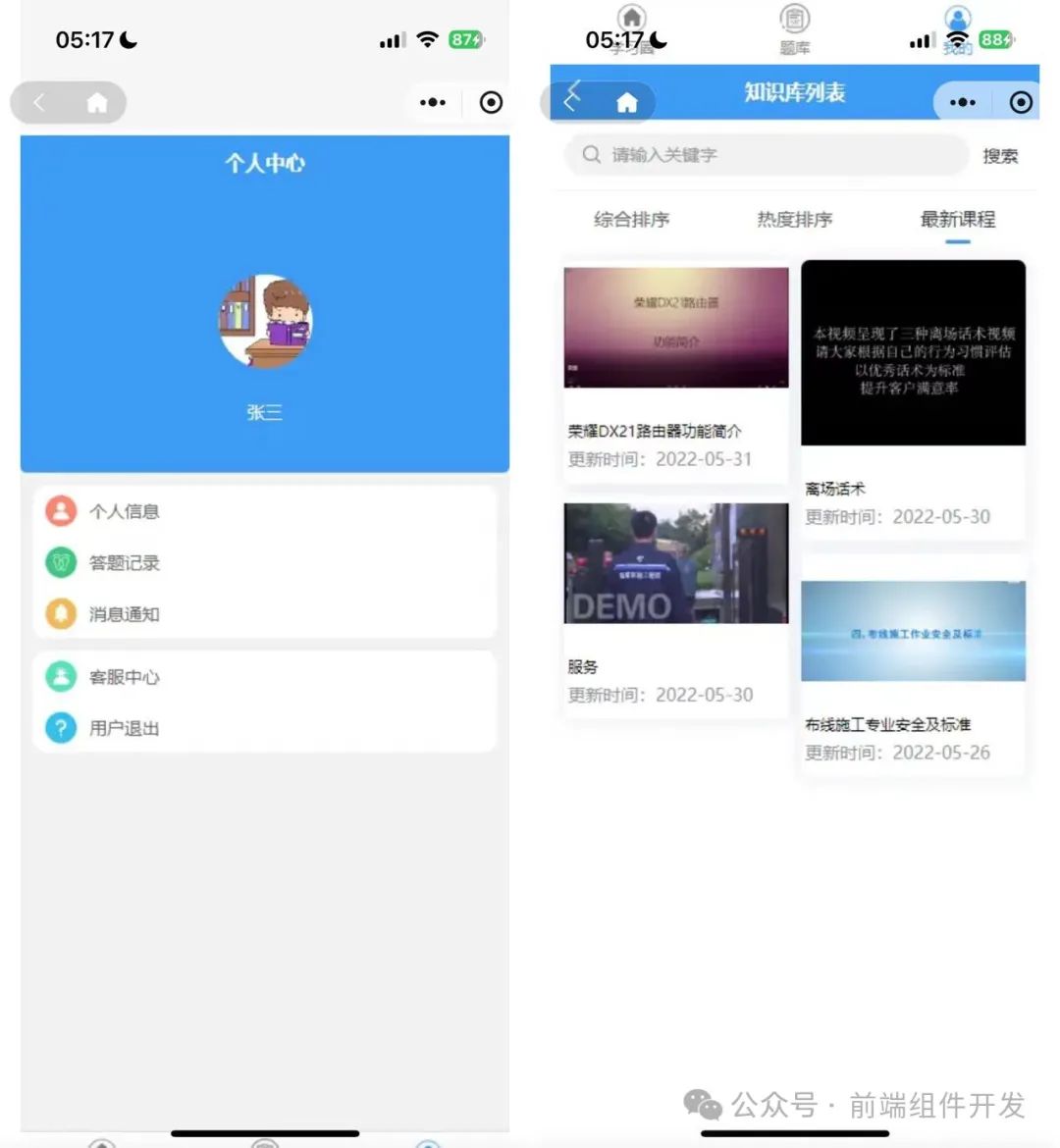Click the 客服中心 headset icon
Screen dimensions: 1060x1148
tap(61, 676)
